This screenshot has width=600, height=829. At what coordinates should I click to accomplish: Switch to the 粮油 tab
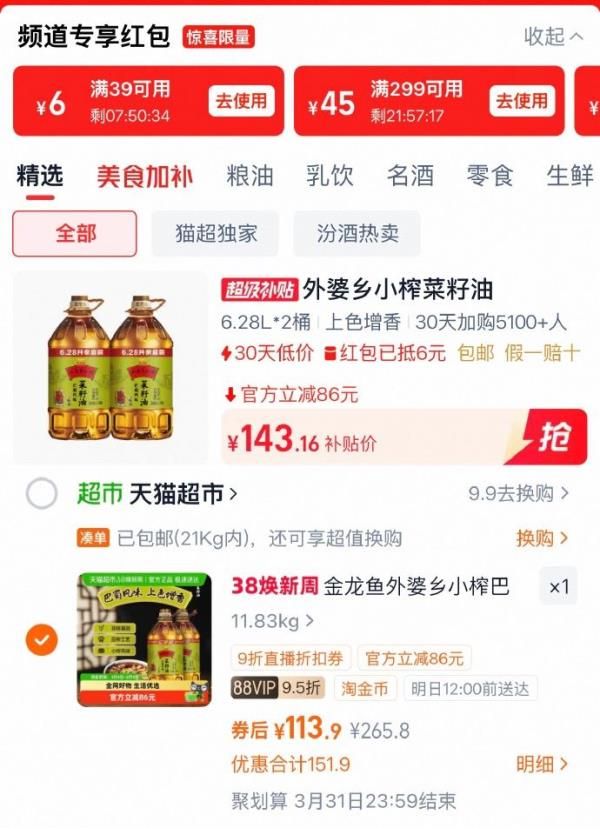tap(250, 176)
